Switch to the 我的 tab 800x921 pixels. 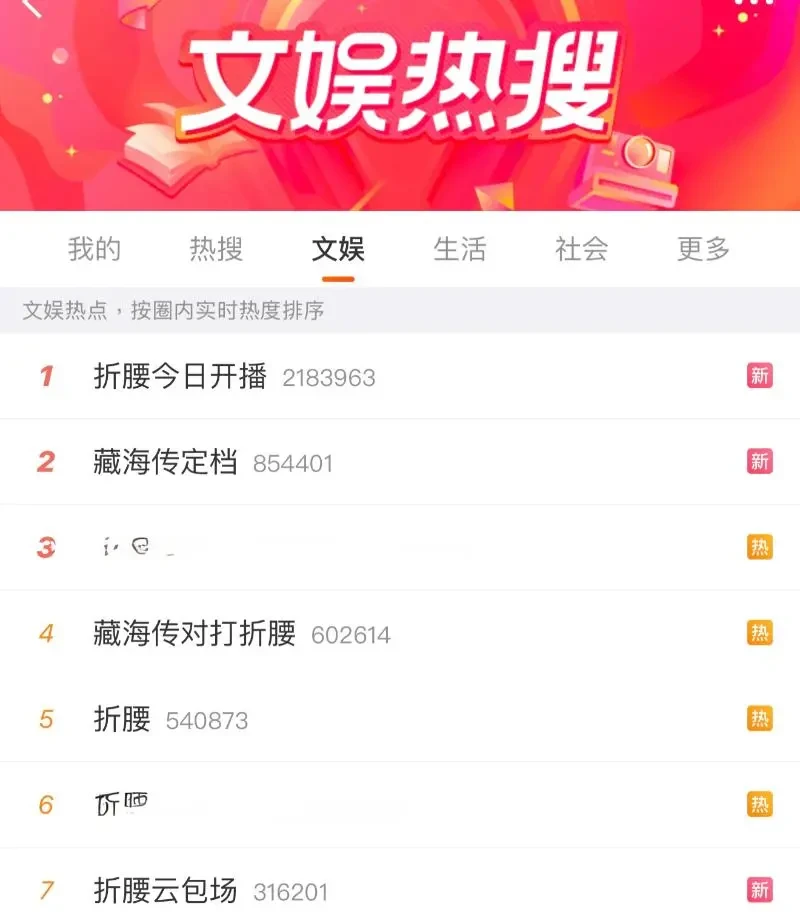[94, 248]
